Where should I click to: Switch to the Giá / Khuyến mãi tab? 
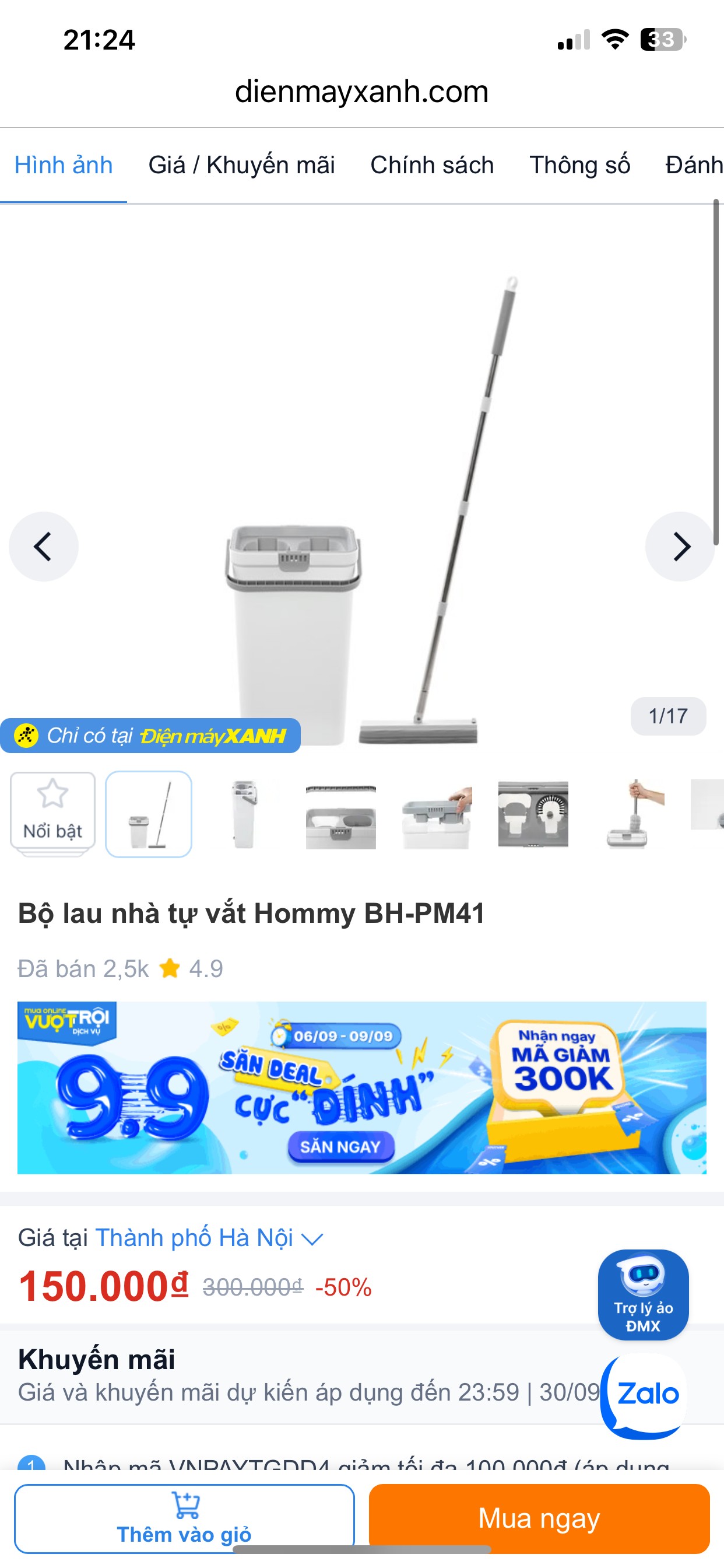(x=241, y=165)
